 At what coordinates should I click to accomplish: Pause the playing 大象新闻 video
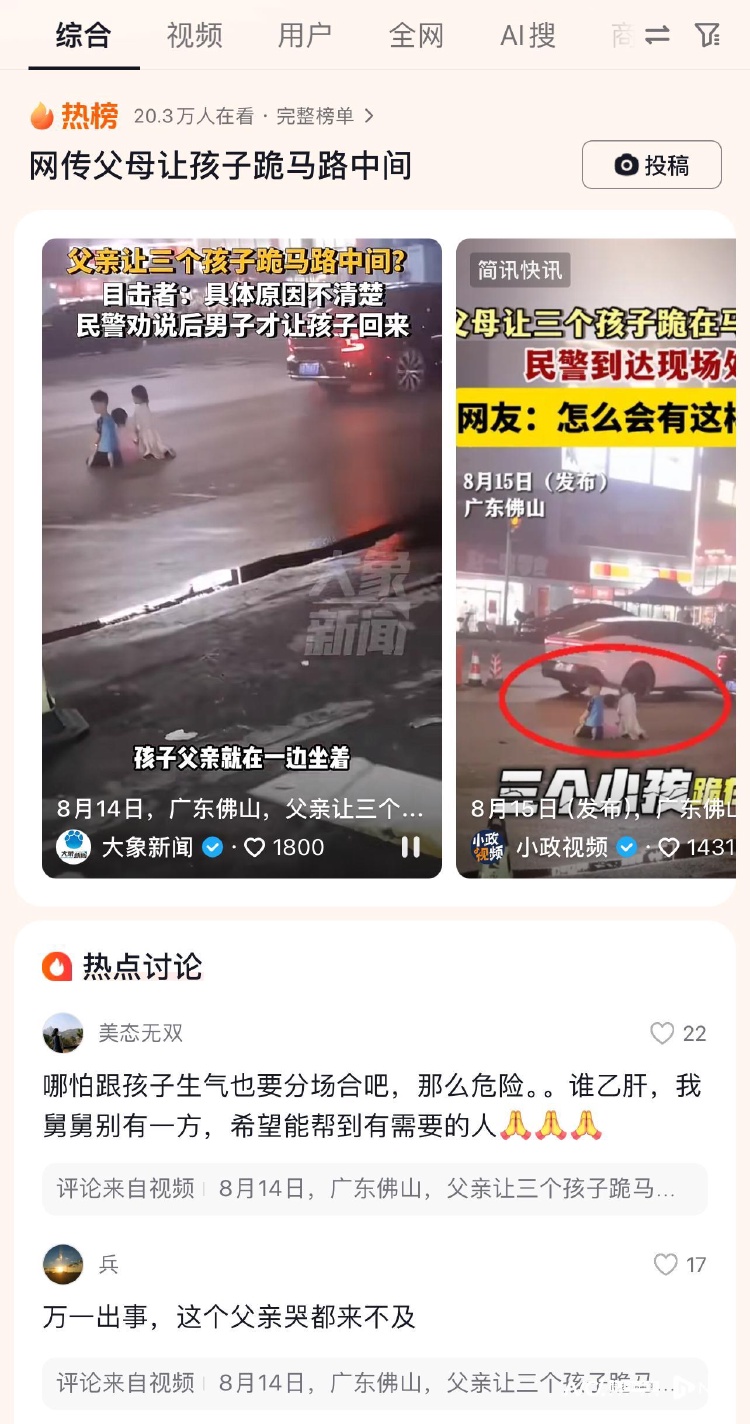(410, 847)
